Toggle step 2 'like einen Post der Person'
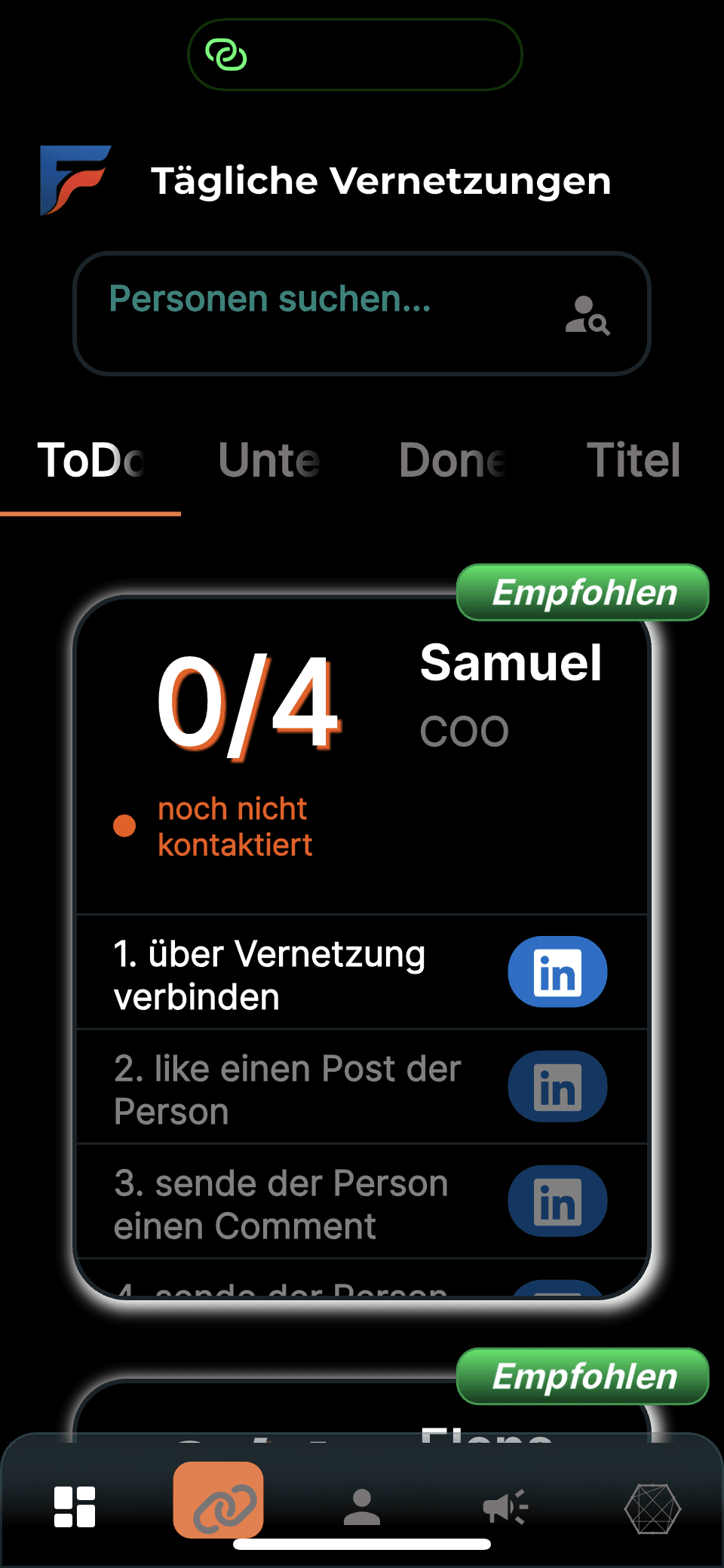The width and height of the screenshot is (724, 1568). [x=287, y=1088]
